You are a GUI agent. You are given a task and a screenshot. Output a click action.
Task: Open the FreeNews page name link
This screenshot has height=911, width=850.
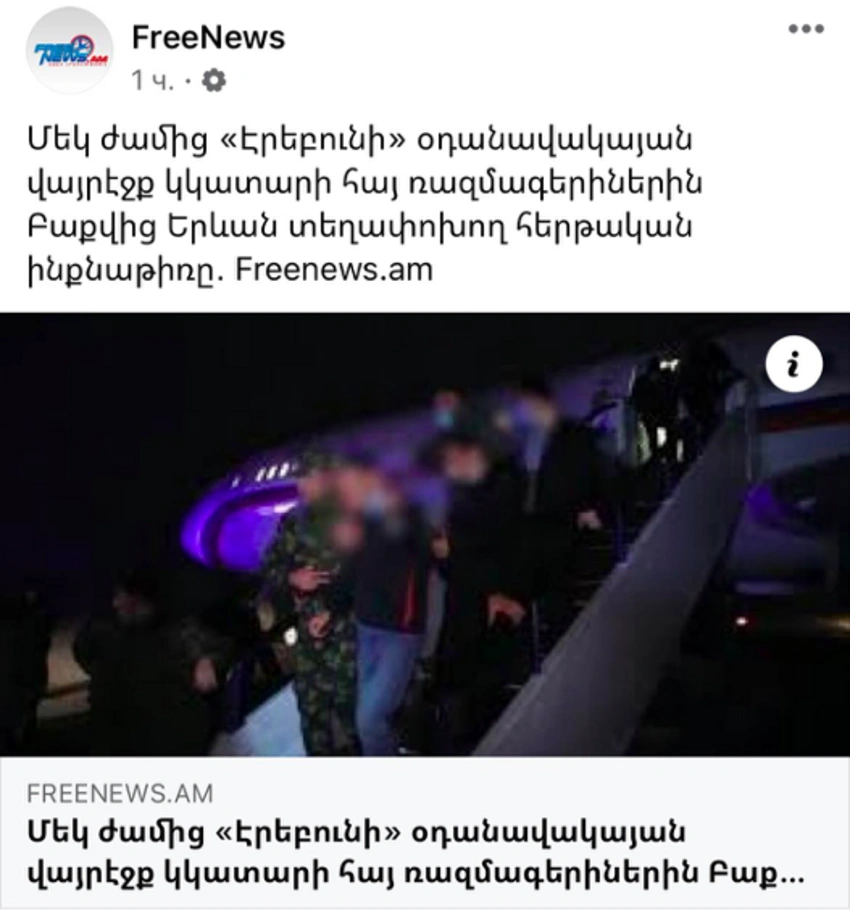208,38
